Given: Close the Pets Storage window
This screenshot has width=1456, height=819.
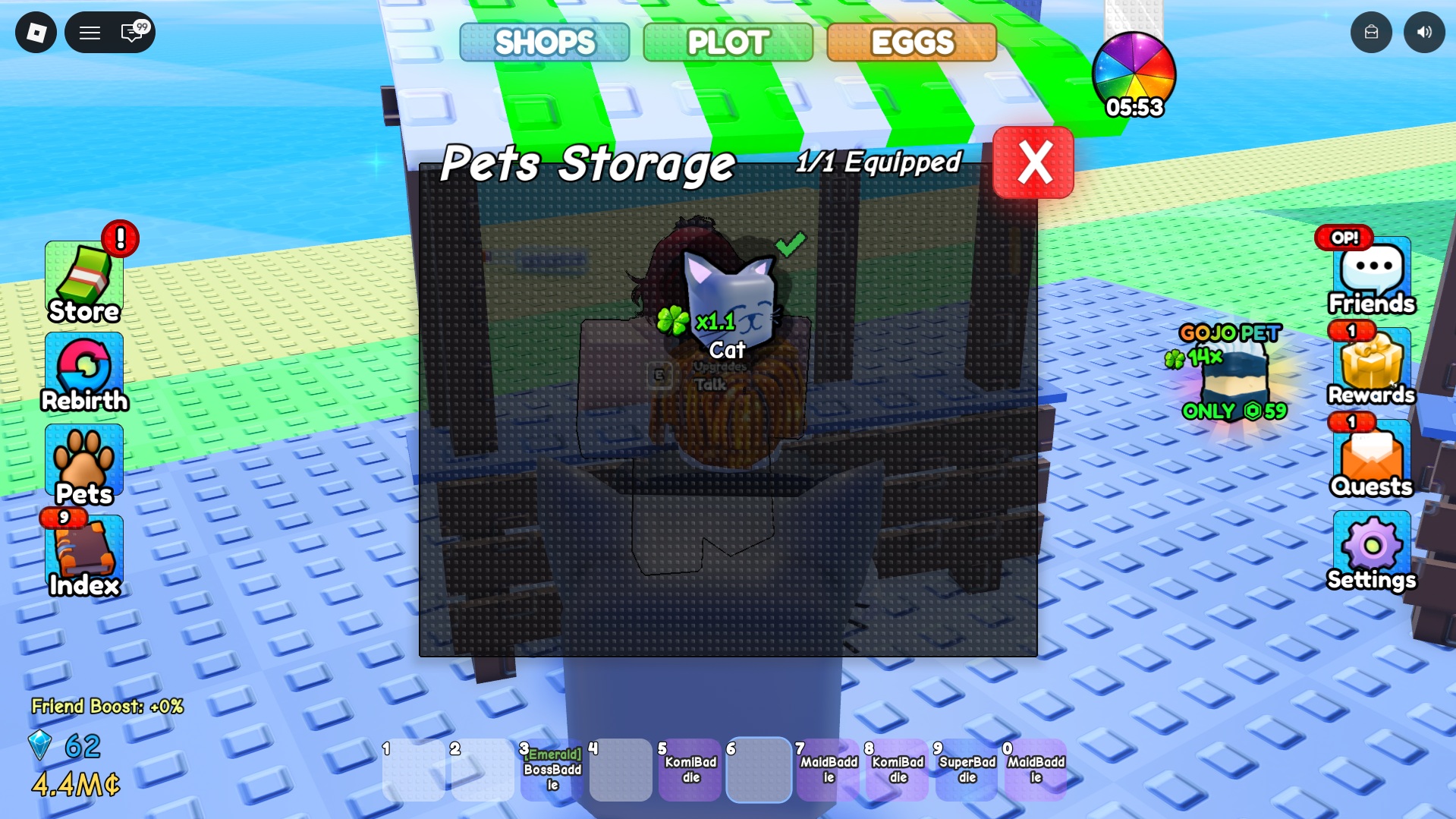Looking at the screenshot, I should pyautogui.click(x=1033, y=162).
